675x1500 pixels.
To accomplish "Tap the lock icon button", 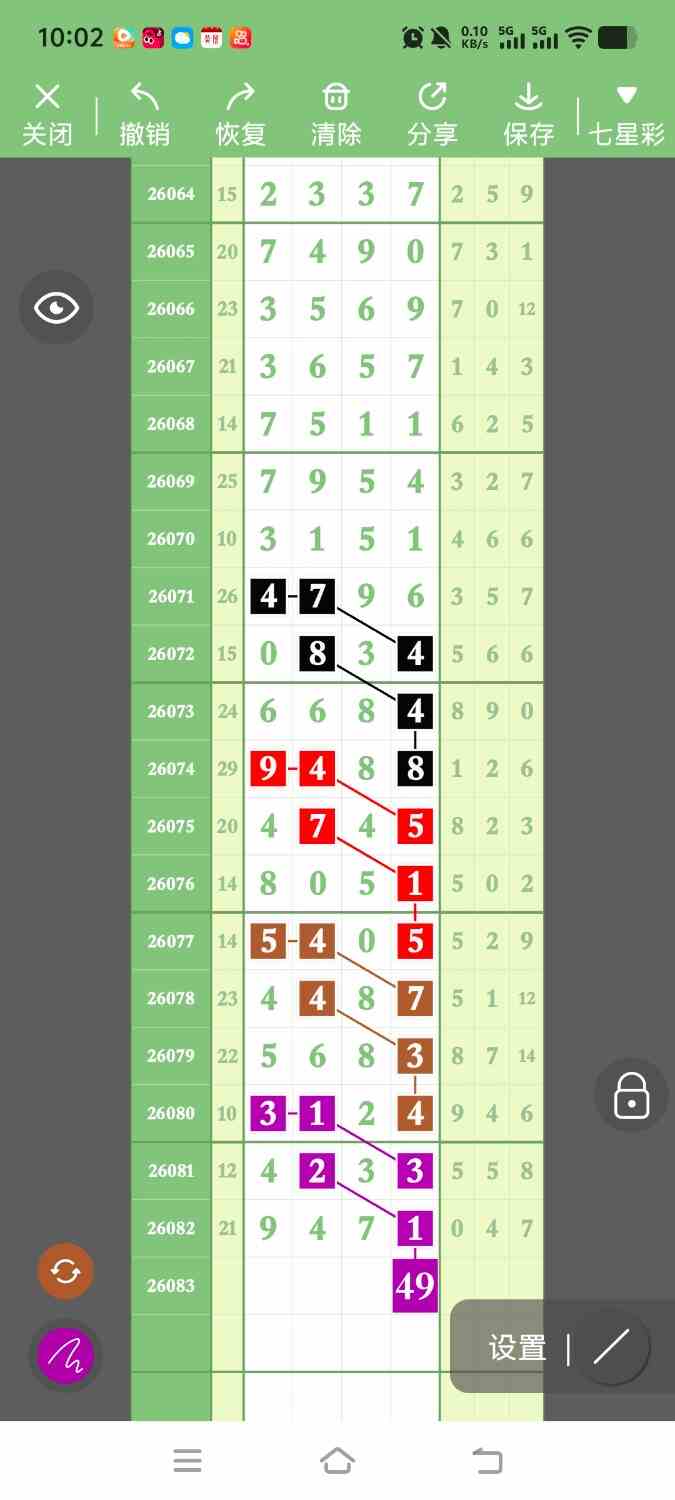I will [631, 1094].
